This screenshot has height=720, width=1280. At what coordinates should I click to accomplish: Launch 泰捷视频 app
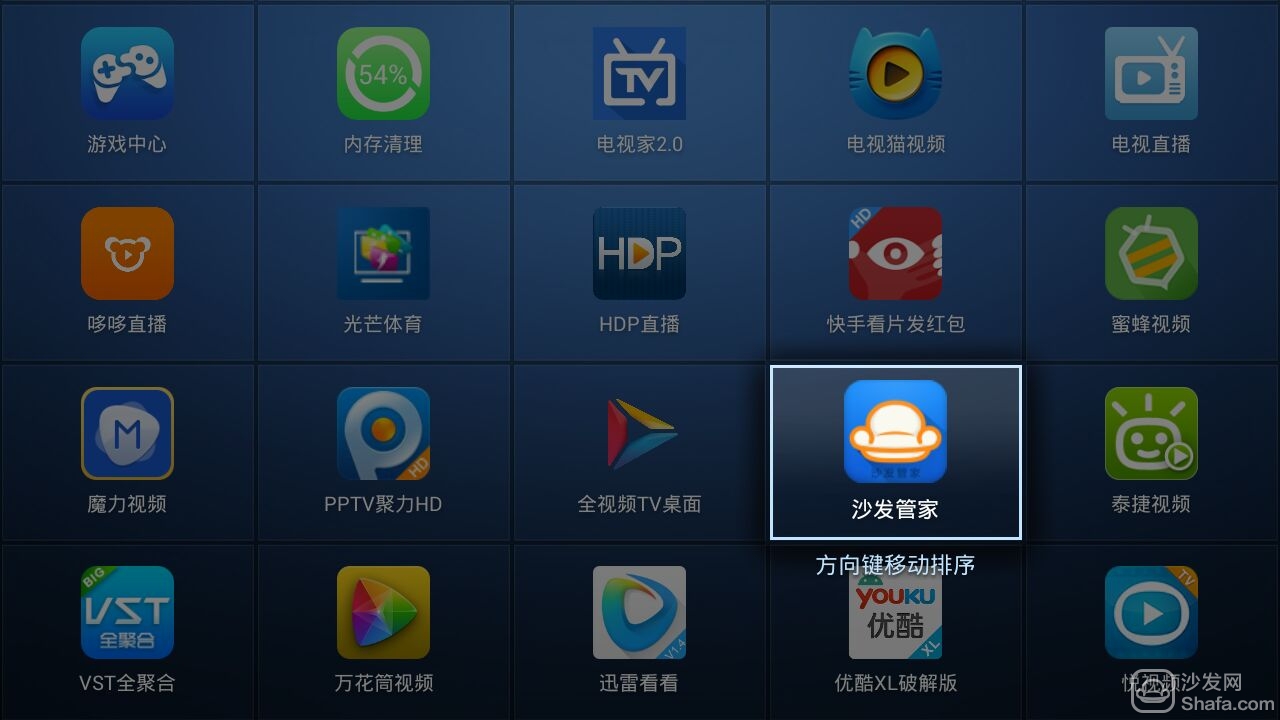tap(1151, 435)
